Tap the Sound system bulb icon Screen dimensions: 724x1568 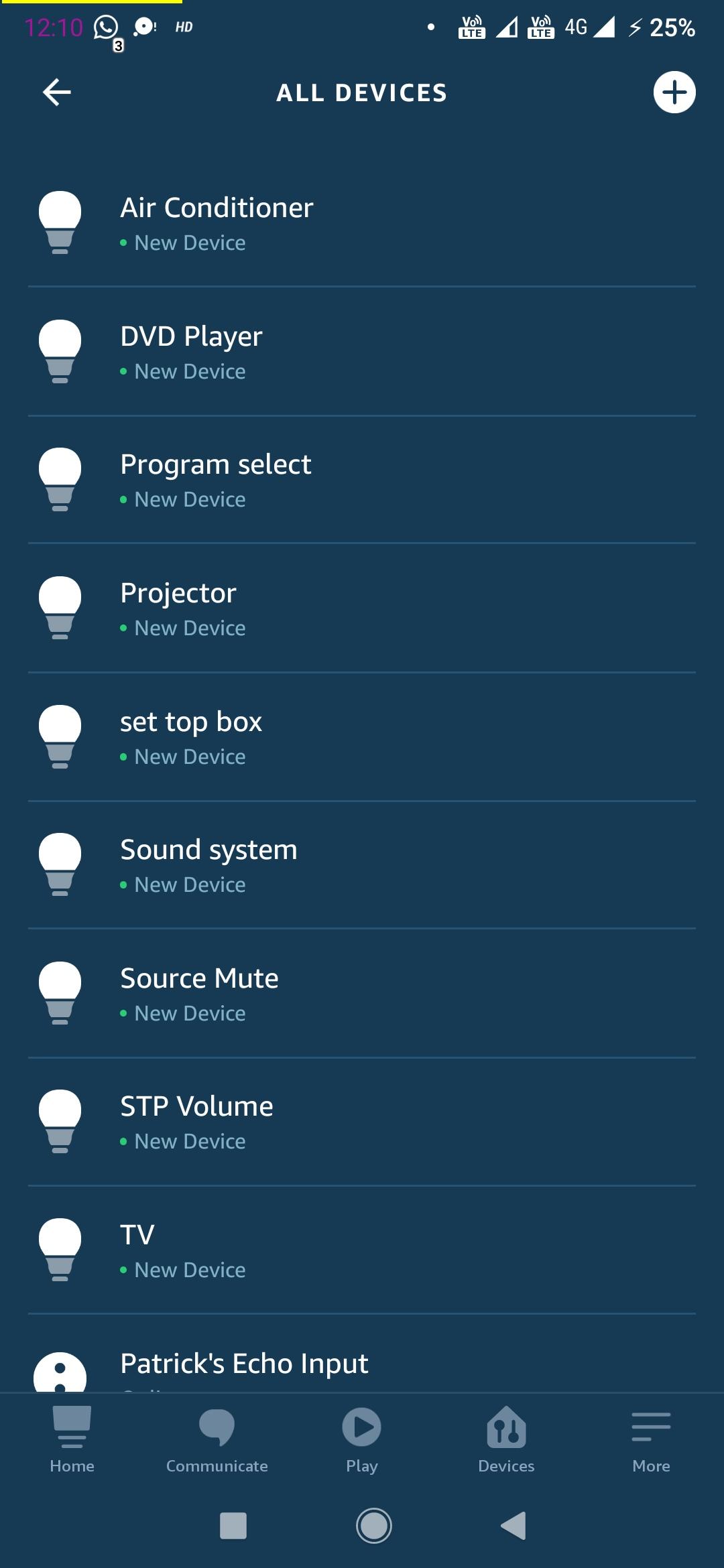60,862
